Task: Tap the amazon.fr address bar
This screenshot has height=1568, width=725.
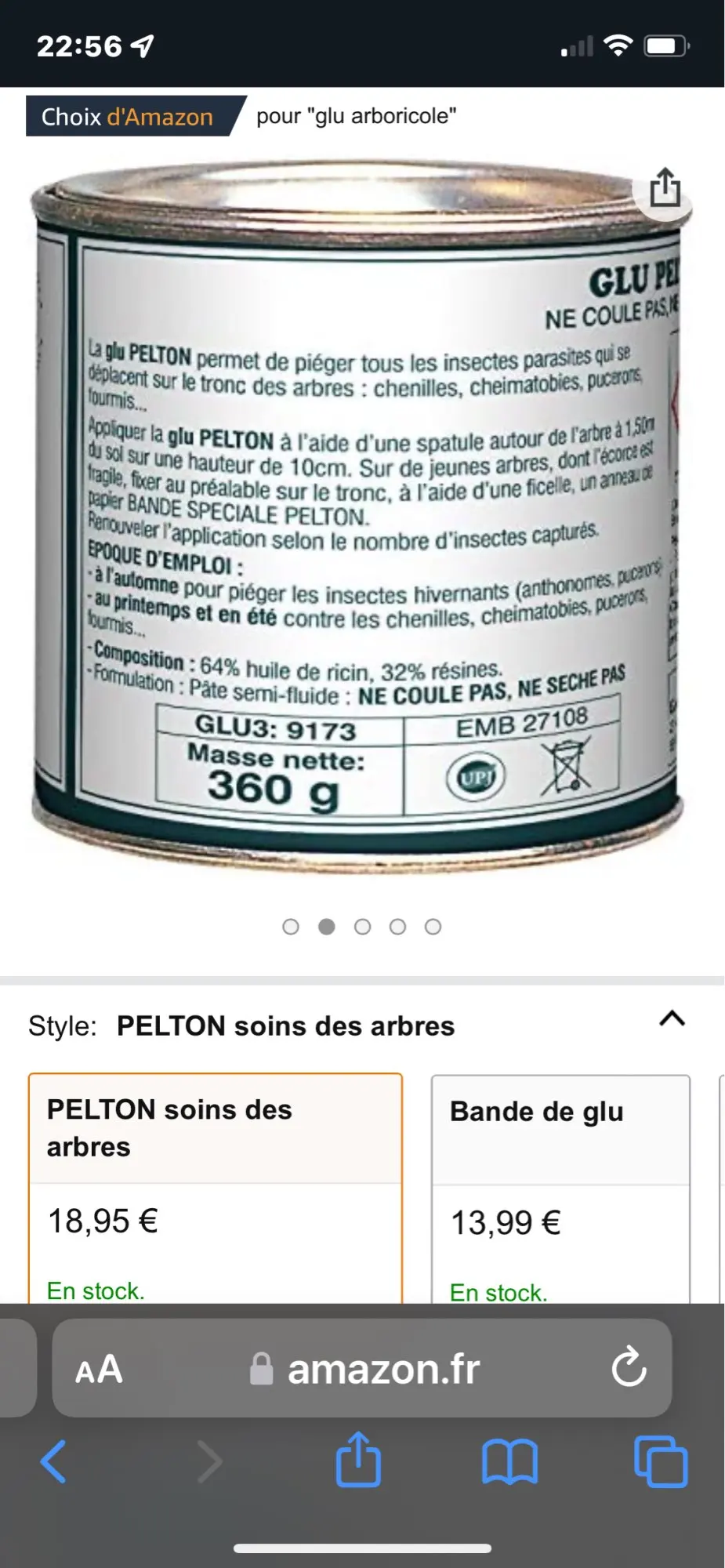Action: (382, 1370)
